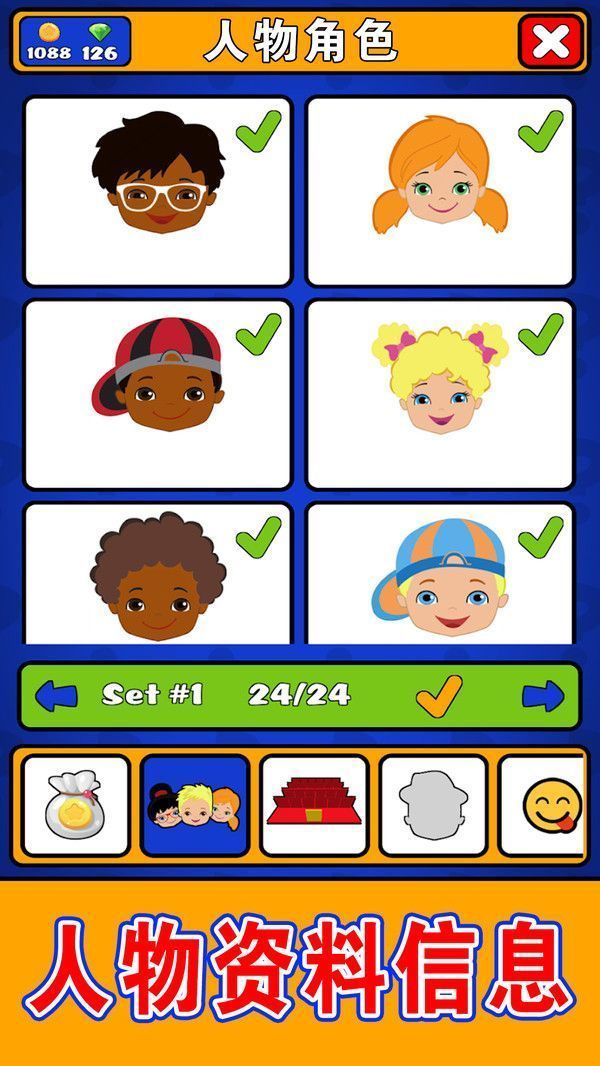
Task: Go to the previous character set
Action: (56, 696)
